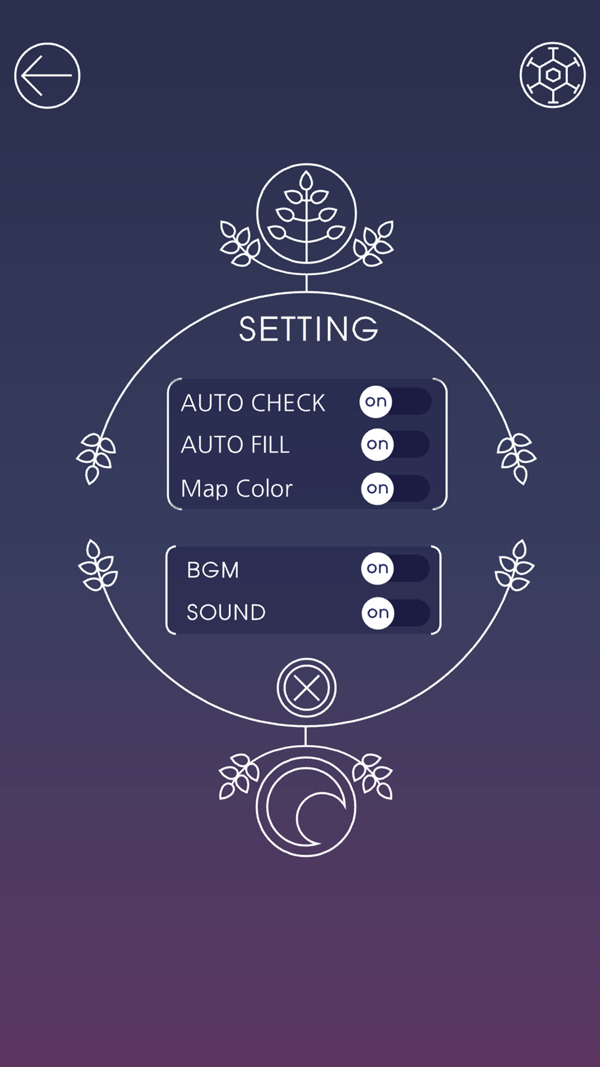Image resolution: width=600 pixels, height=1067 pixels.
Task: Open the hexagon icon at top right
Action: tap(553, 76)
